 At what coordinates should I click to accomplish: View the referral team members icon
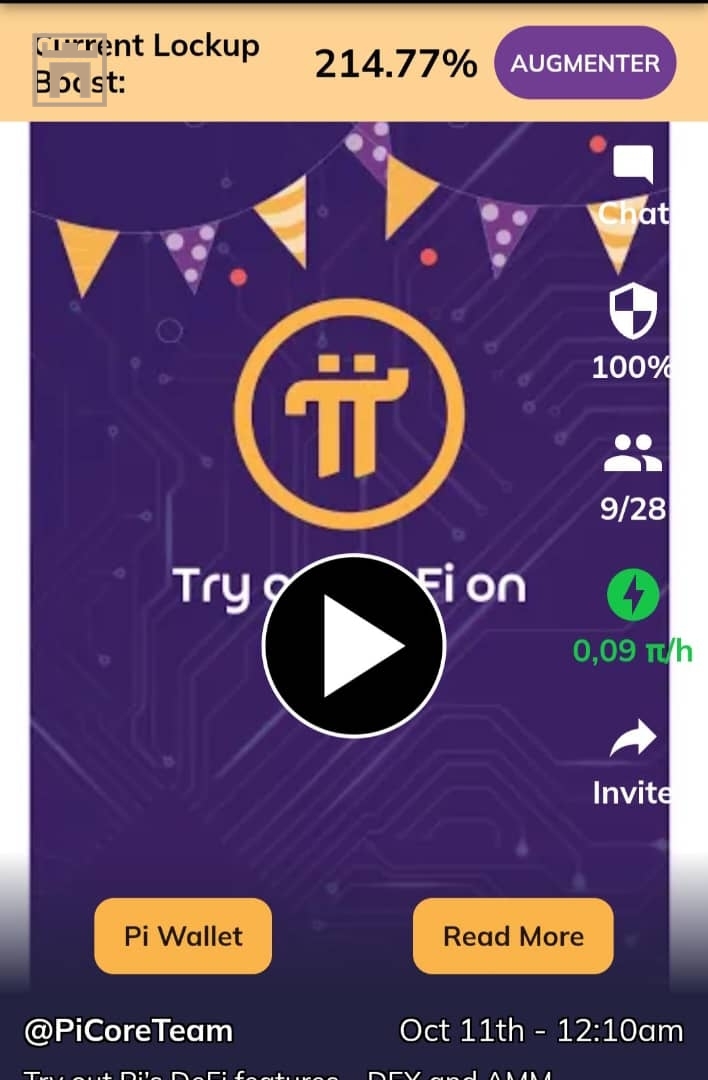(x=633, y=453)
